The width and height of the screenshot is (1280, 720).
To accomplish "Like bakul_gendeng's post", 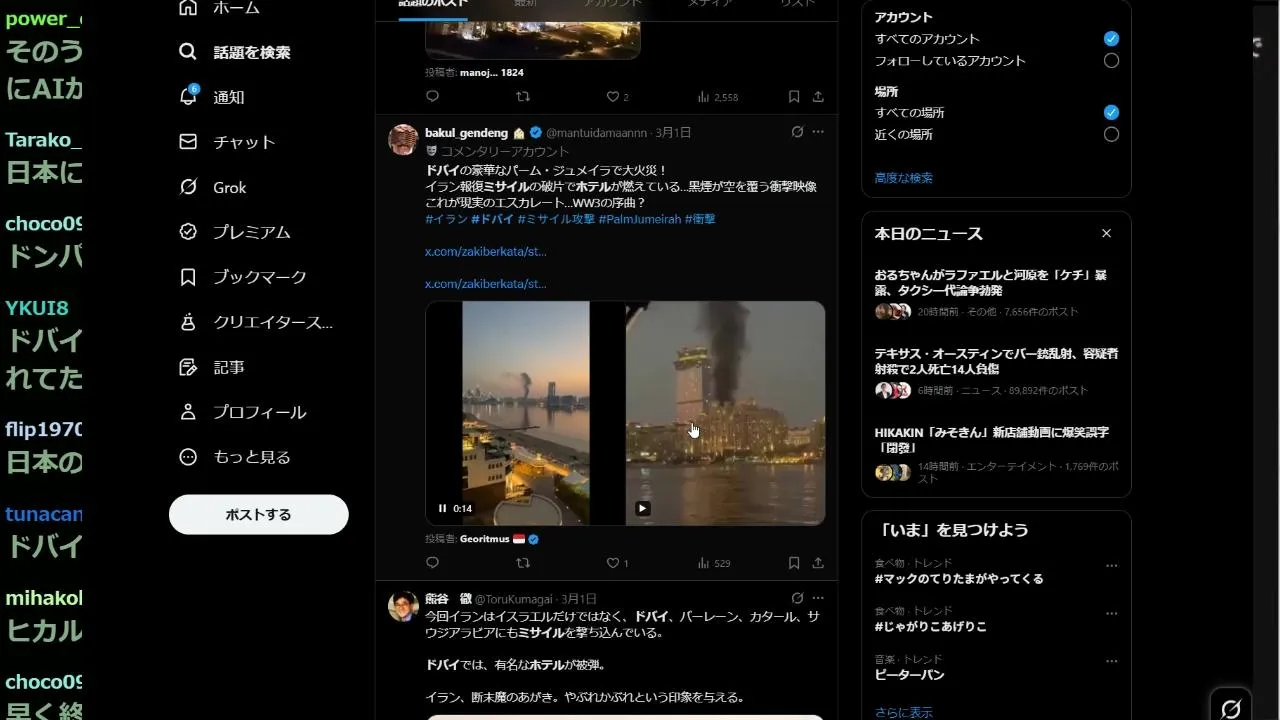I will pyautogui.click(x=613, y=563).
